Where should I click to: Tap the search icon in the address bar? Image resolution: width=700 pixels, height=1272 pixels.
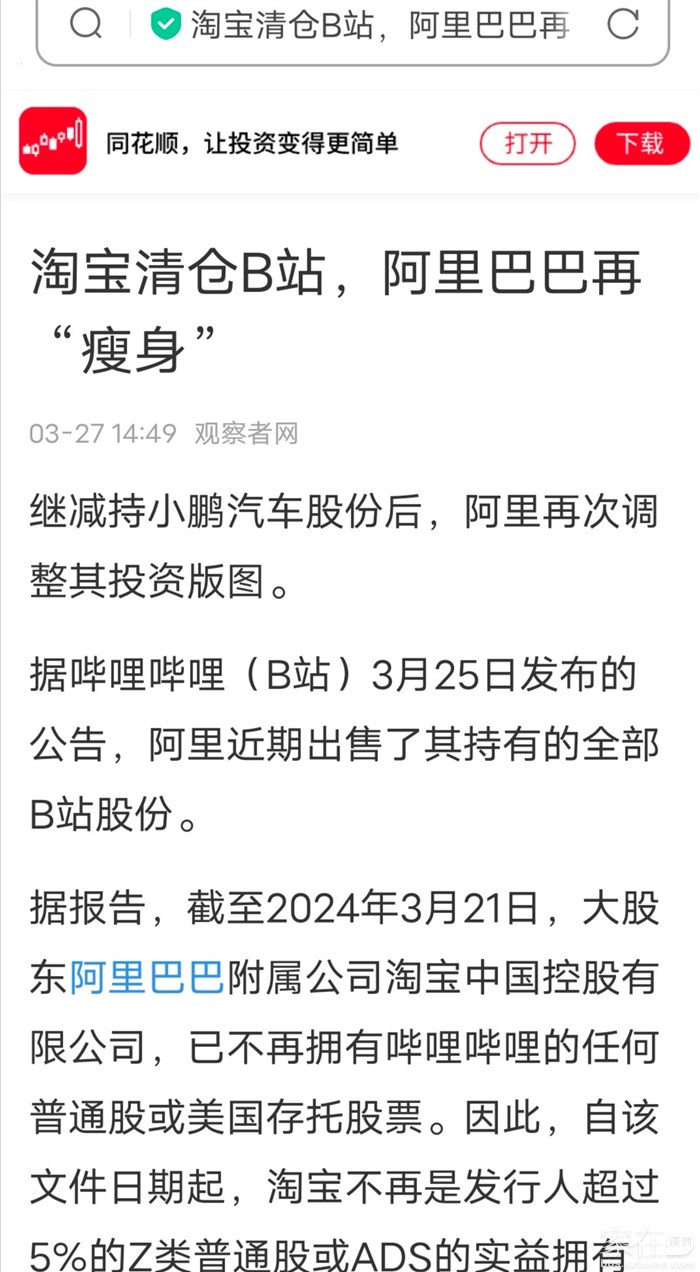click(x=87, y=22)
